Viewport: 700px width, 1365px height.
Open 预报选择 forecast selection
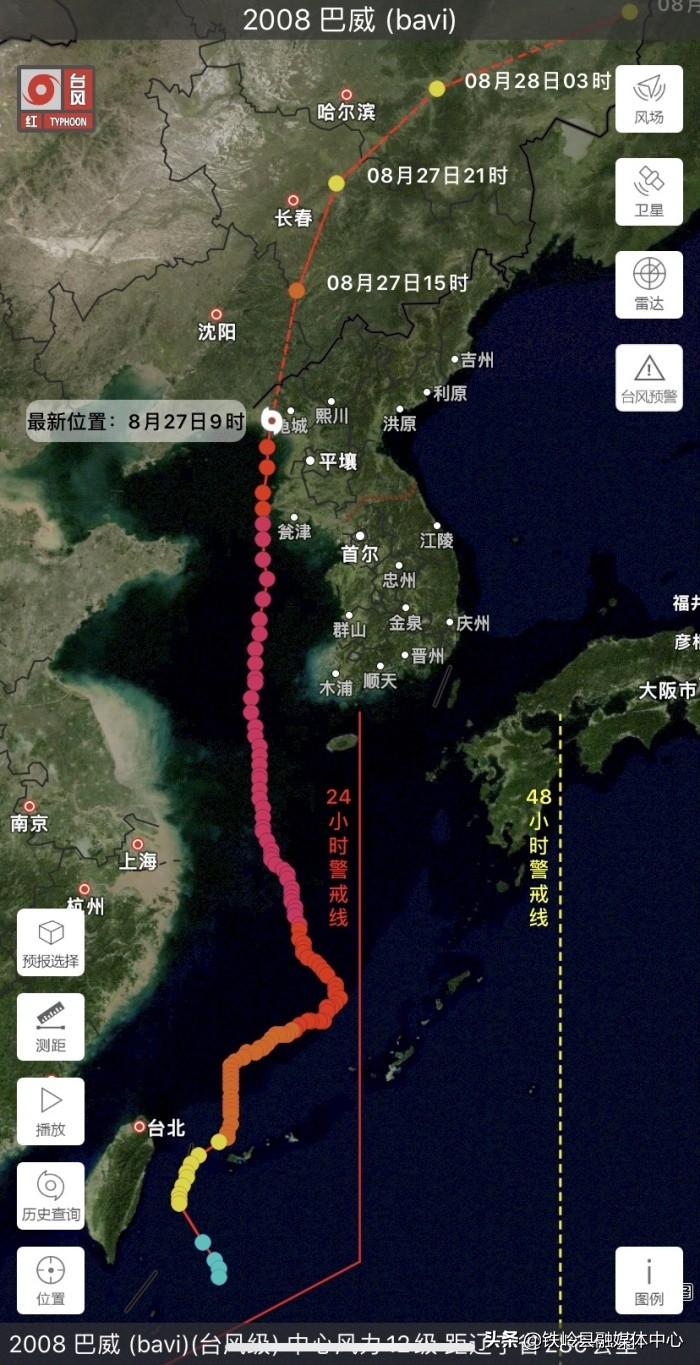[x=51, y=942]
